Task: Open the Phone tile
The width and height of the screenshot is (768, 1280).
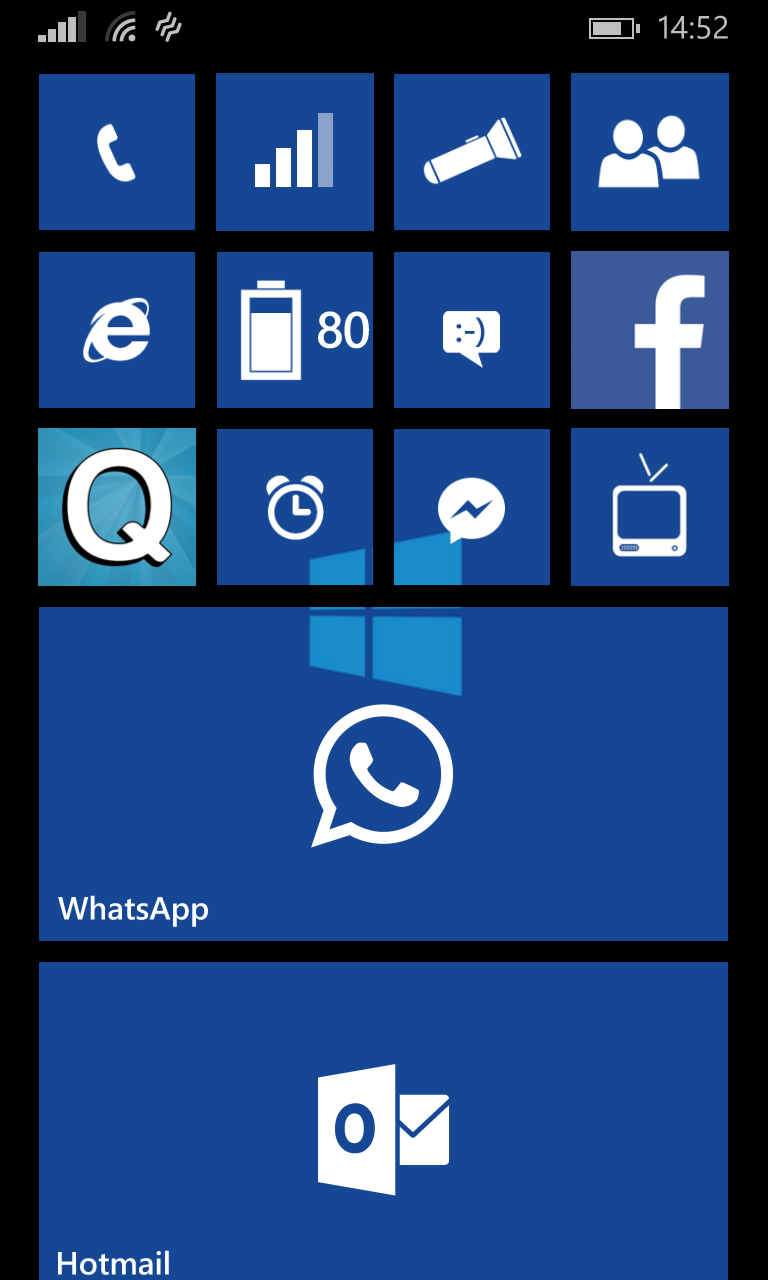Action: click(117, 152)
